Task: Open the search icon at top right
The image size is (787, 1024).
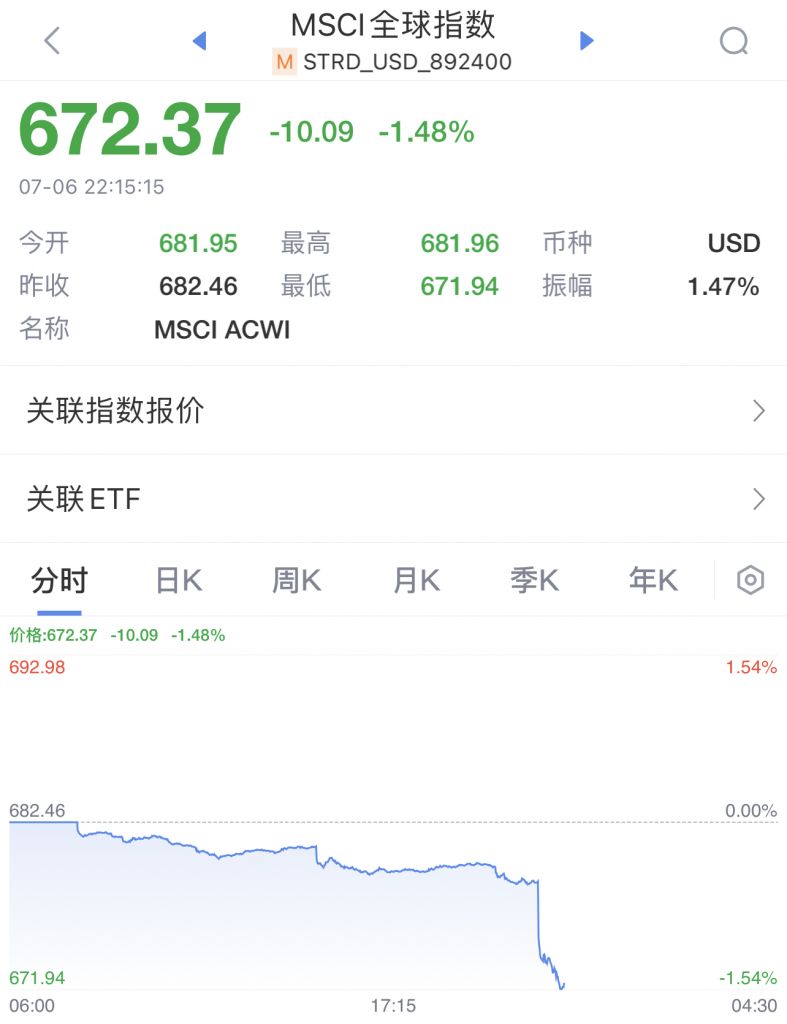Action: 734,40
